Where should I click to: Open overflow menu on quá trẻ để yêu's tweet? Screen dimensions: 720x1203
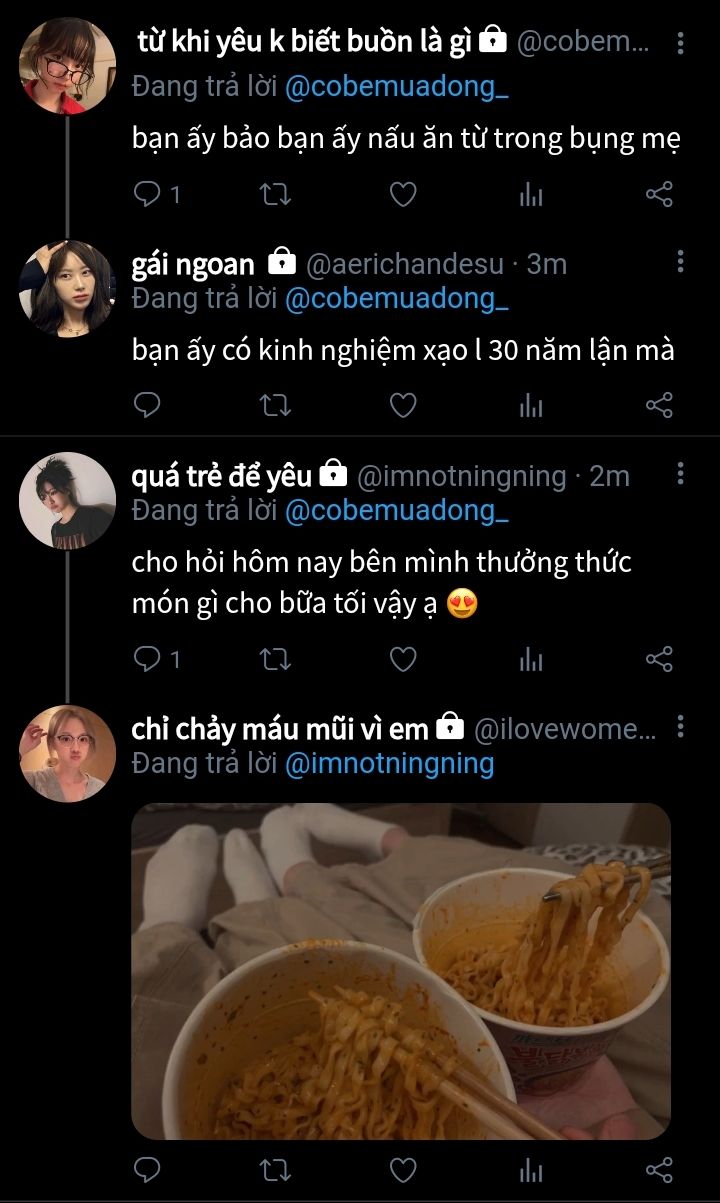click(x=681, y=474)
